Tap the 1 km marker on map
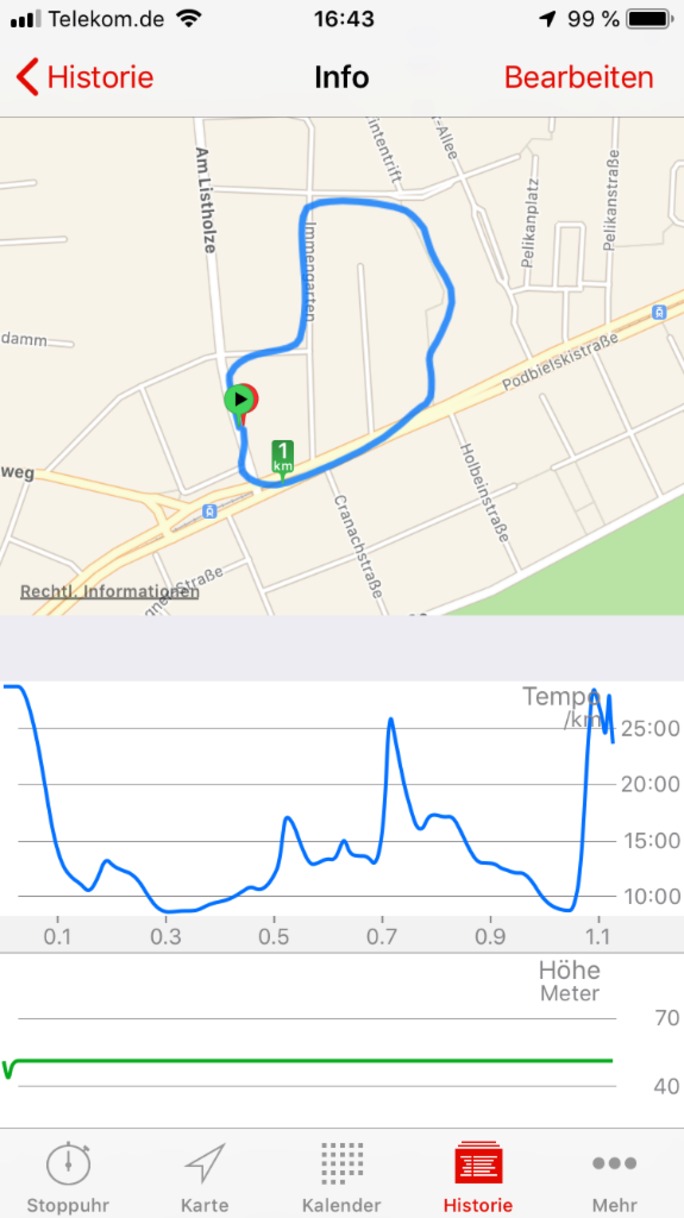 point(284,457)
